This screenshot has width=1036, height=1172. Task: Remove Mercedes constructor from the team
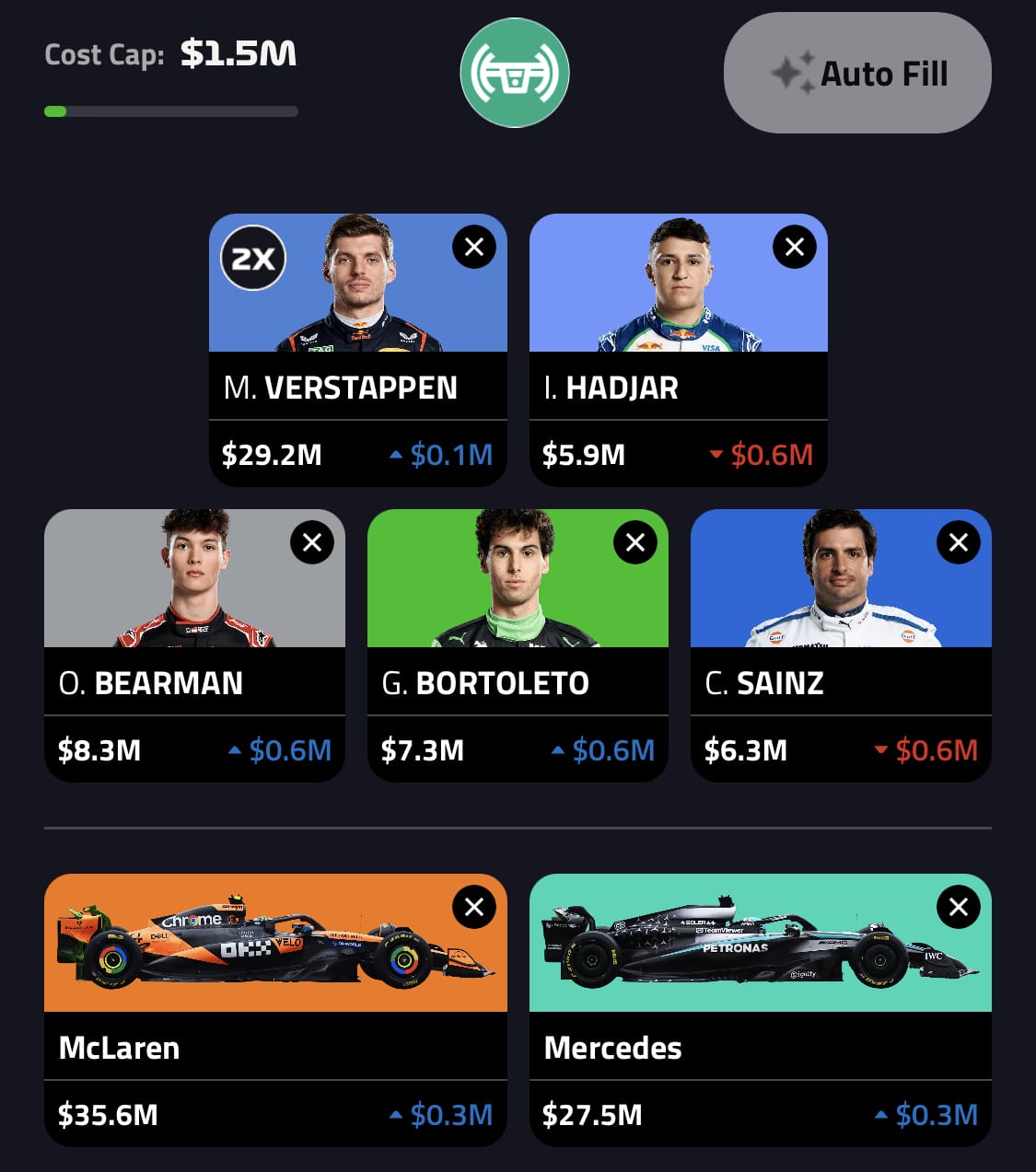[x=959, y=907]
